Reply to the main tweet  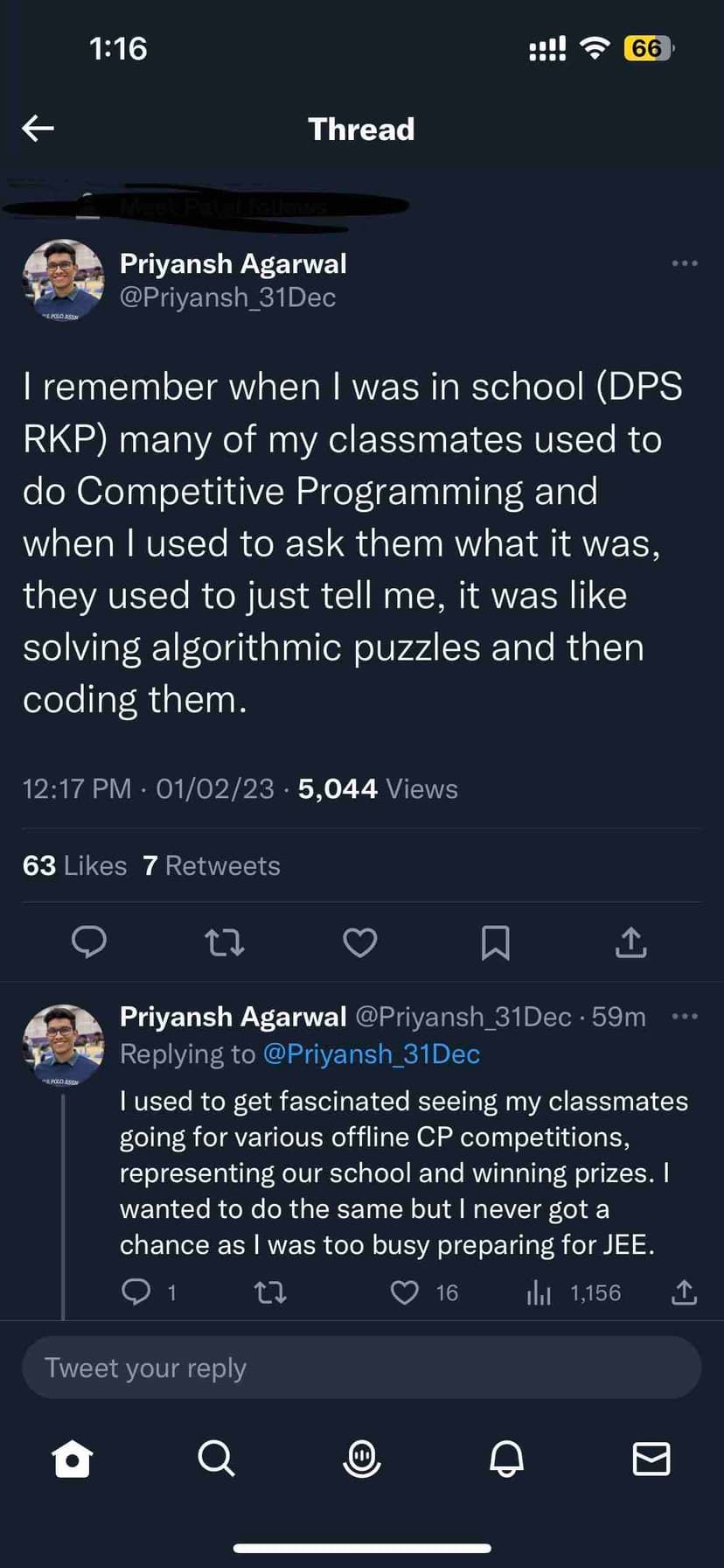tap(88, 942)
